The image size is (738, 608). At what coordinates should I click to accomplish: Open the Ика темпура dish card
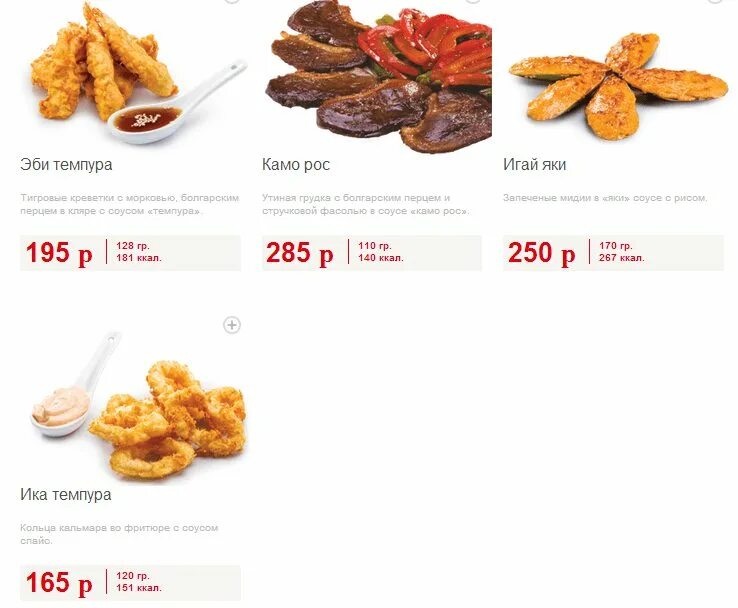click(x=66, y=494)
